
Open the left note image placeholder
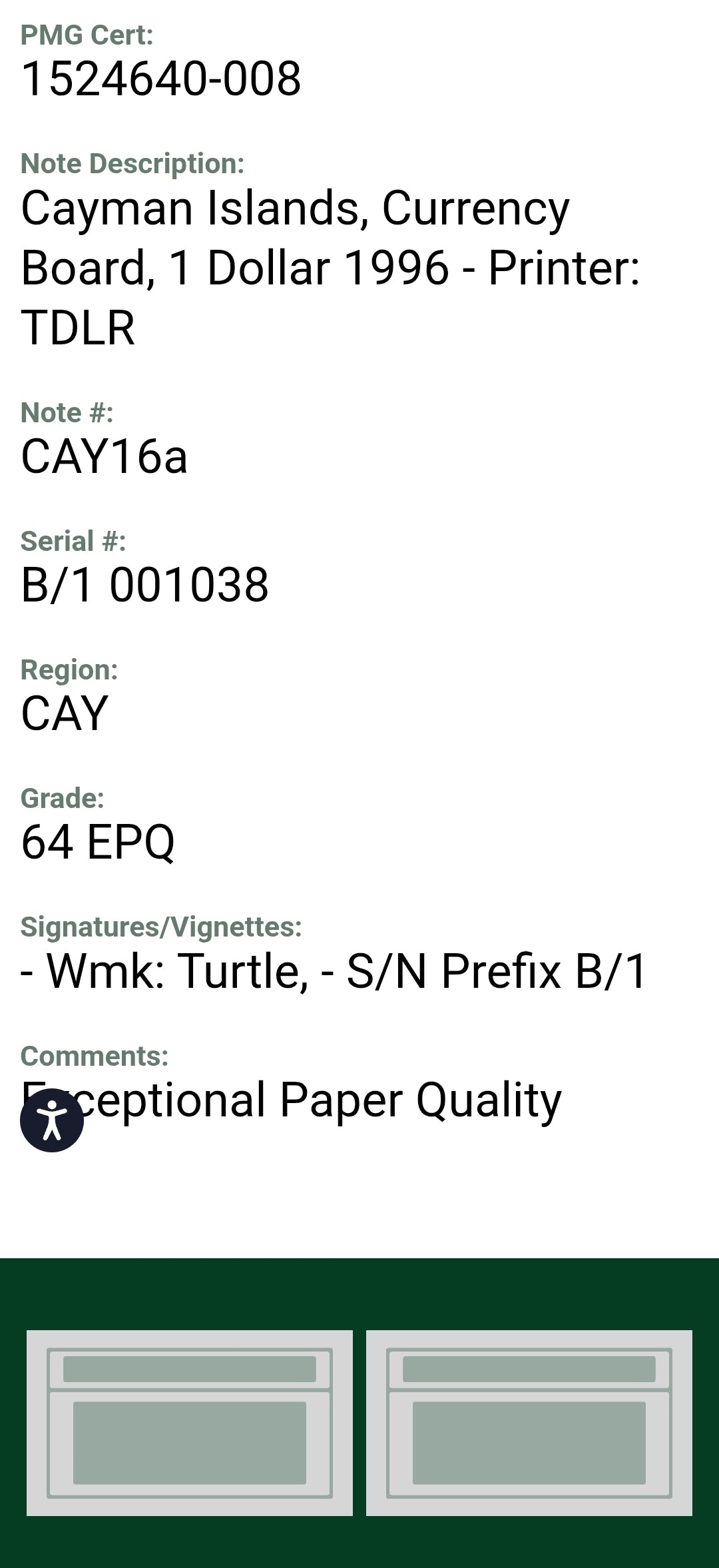pos(190,1423)
